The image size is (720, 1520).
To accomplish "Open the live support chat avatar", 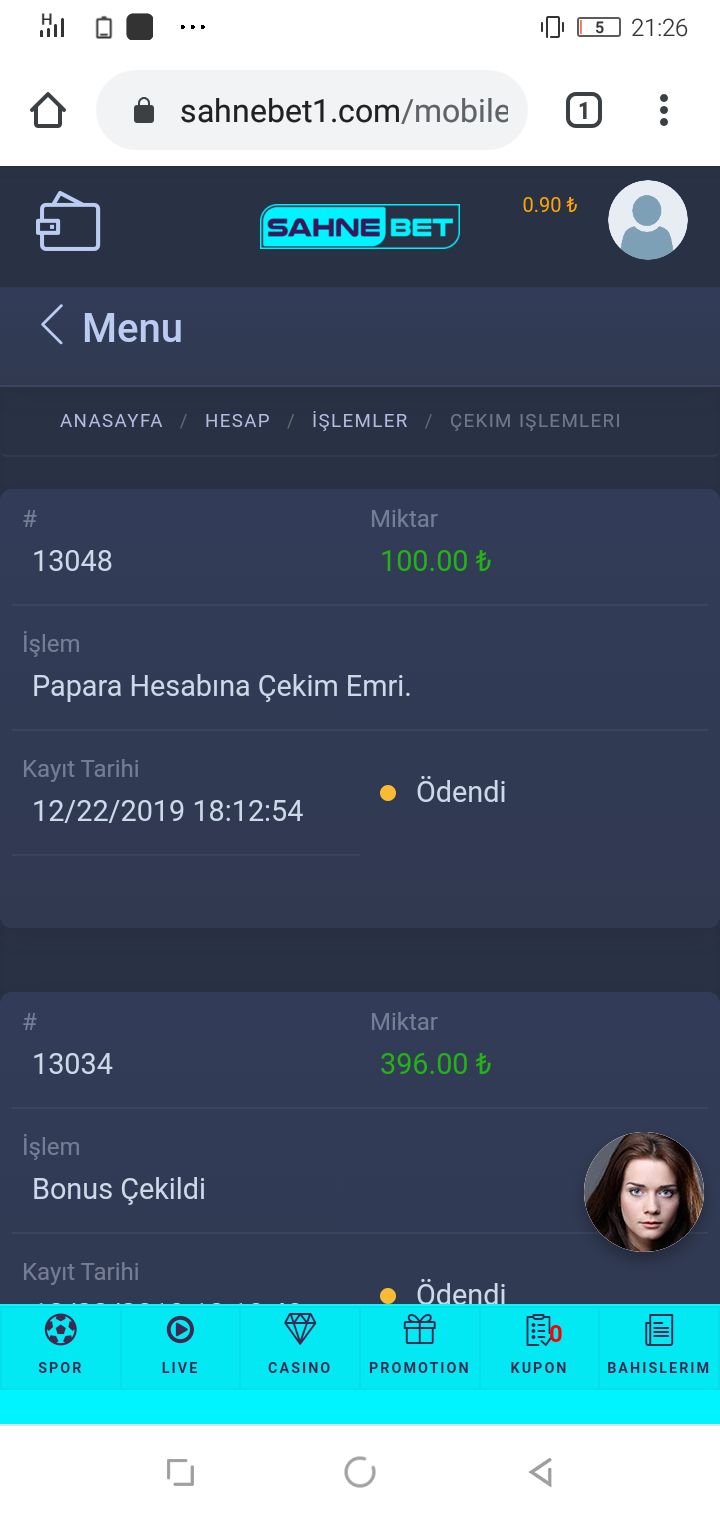I will click(x=643, y=1191).
